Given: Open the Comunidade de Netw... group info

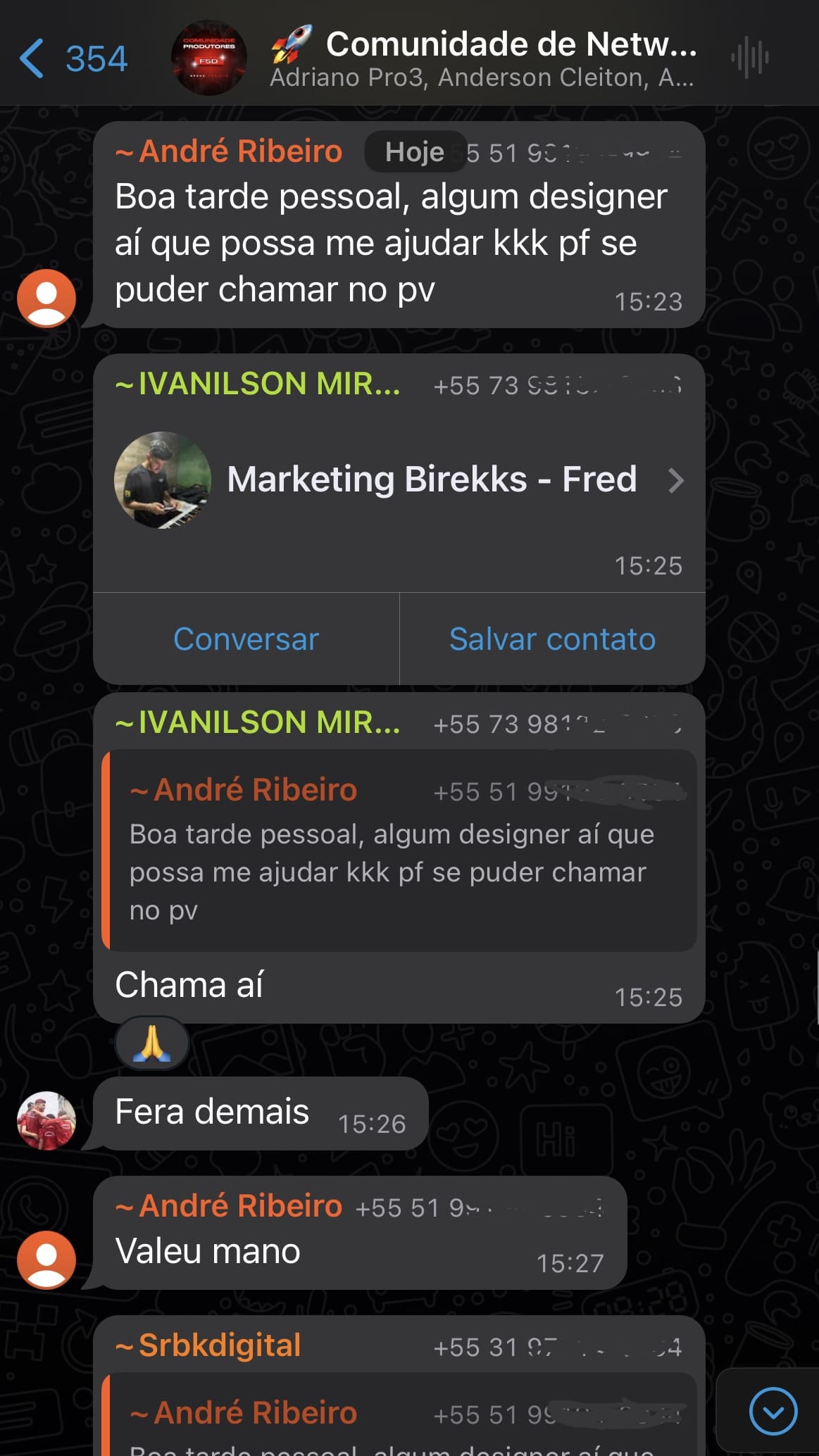Looking at the screenshot, I should click(483, 58).
